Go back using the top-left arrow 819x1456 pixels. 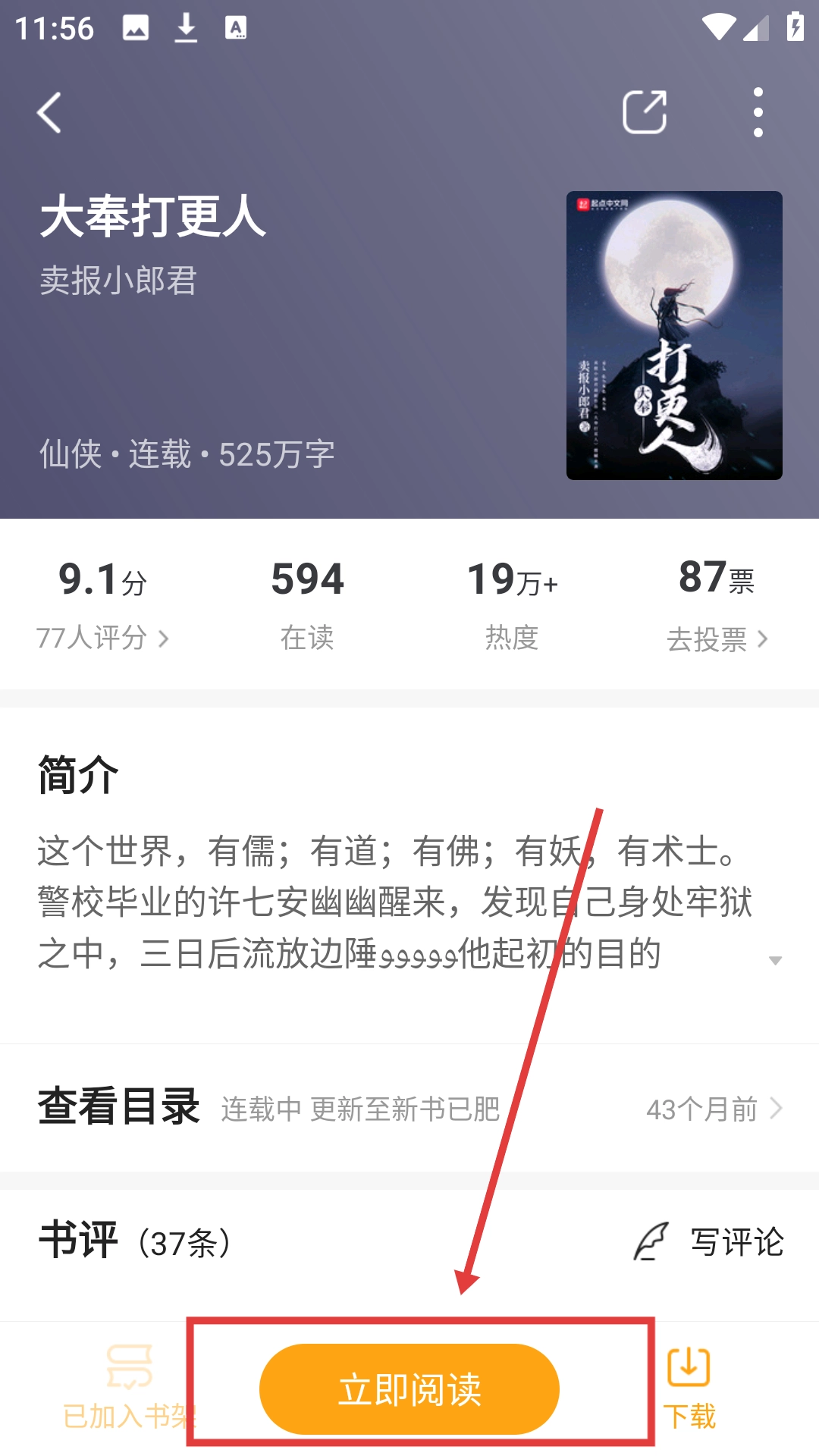[50, 114]
